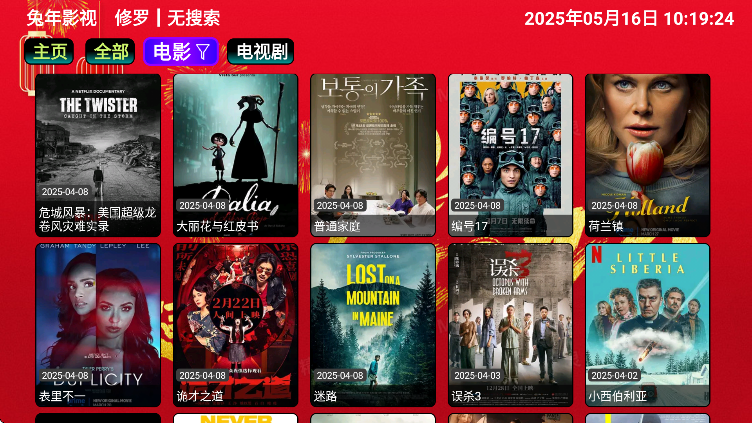Screen dimensions: 752x423
Task: Open the 兔年影视 title header
Action: click(62, 18)
